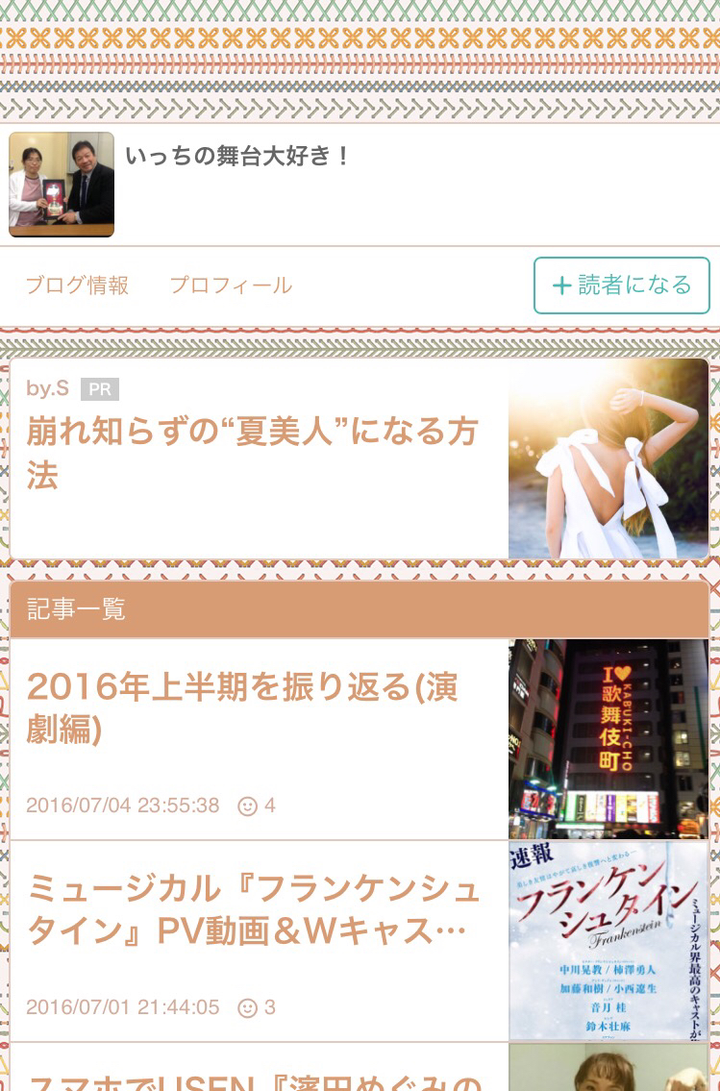The image size is (720, 1091).
Task: Open the blog author's profile photo
Action: pyautogui.click(x=62, y=185)
